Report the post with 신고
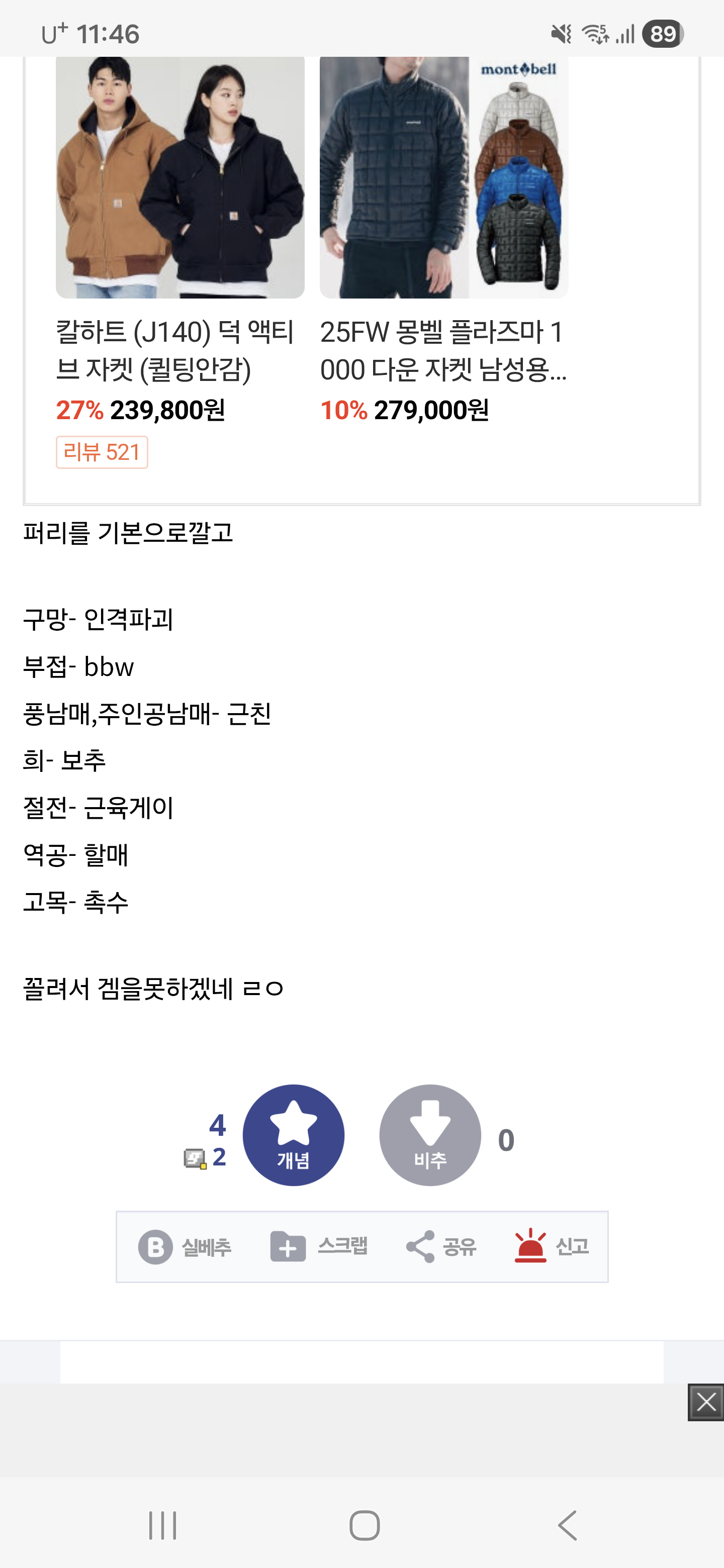The width and height of the screenshot is (724, 1568). [552, 1246]
